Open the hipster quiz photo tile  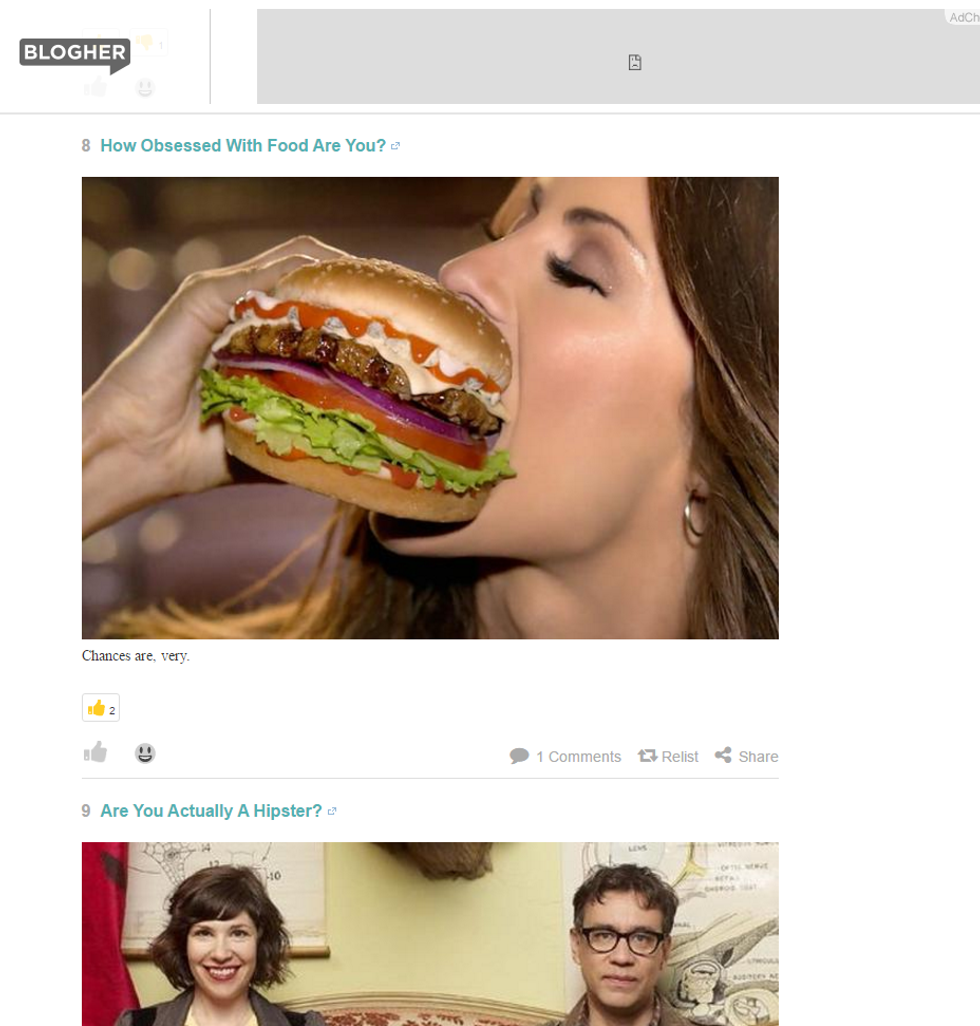(x=430, y=934)
